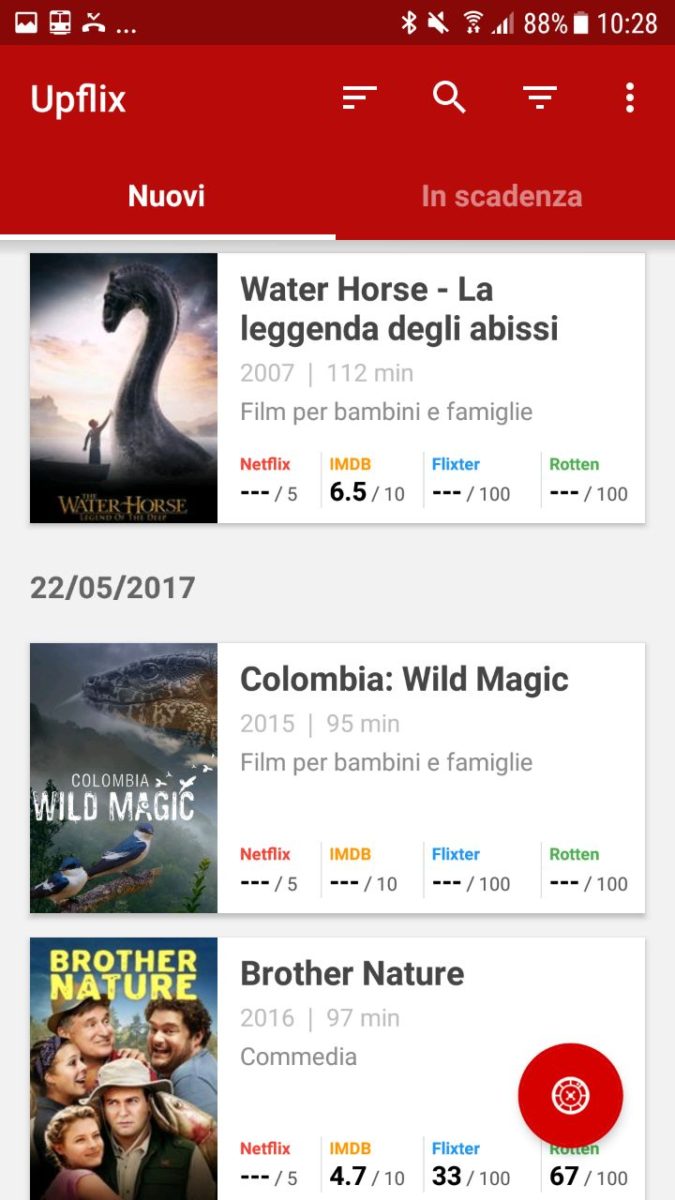The width and height of the screenshot is (675, 1200).
Task: Open the filter icon
Action: click(540, 97)
